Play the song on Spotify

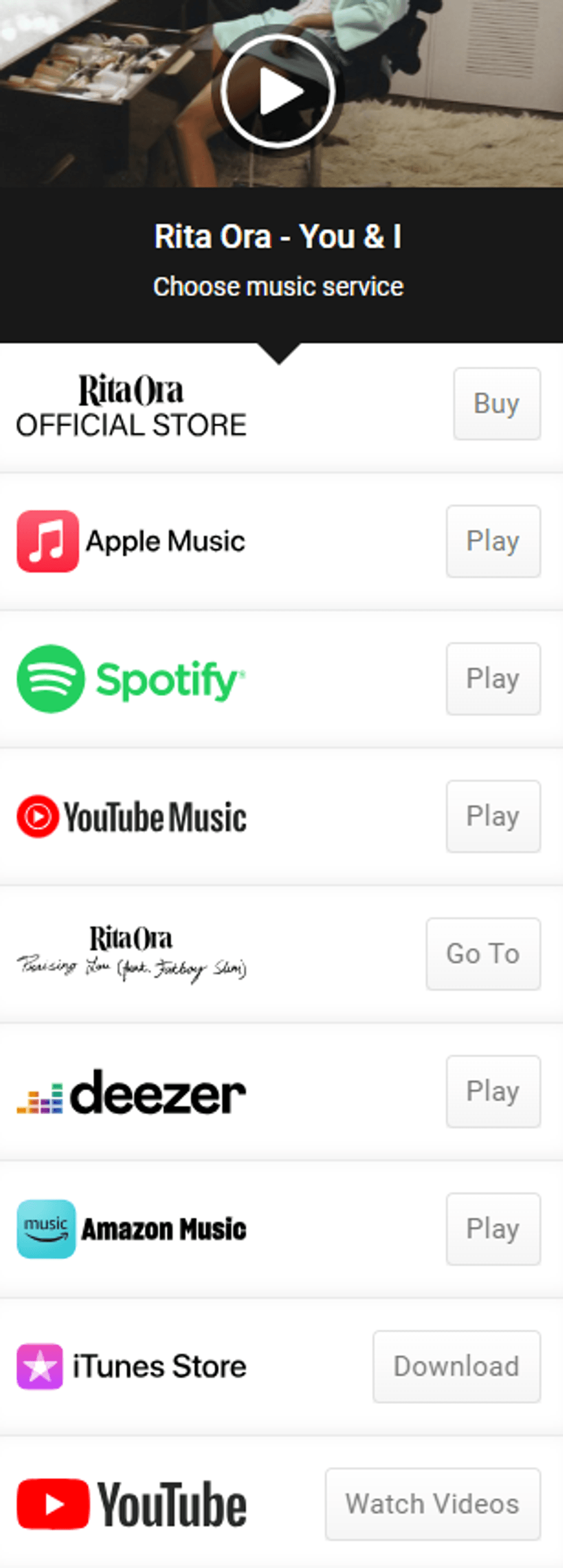[x=493, y=679]
